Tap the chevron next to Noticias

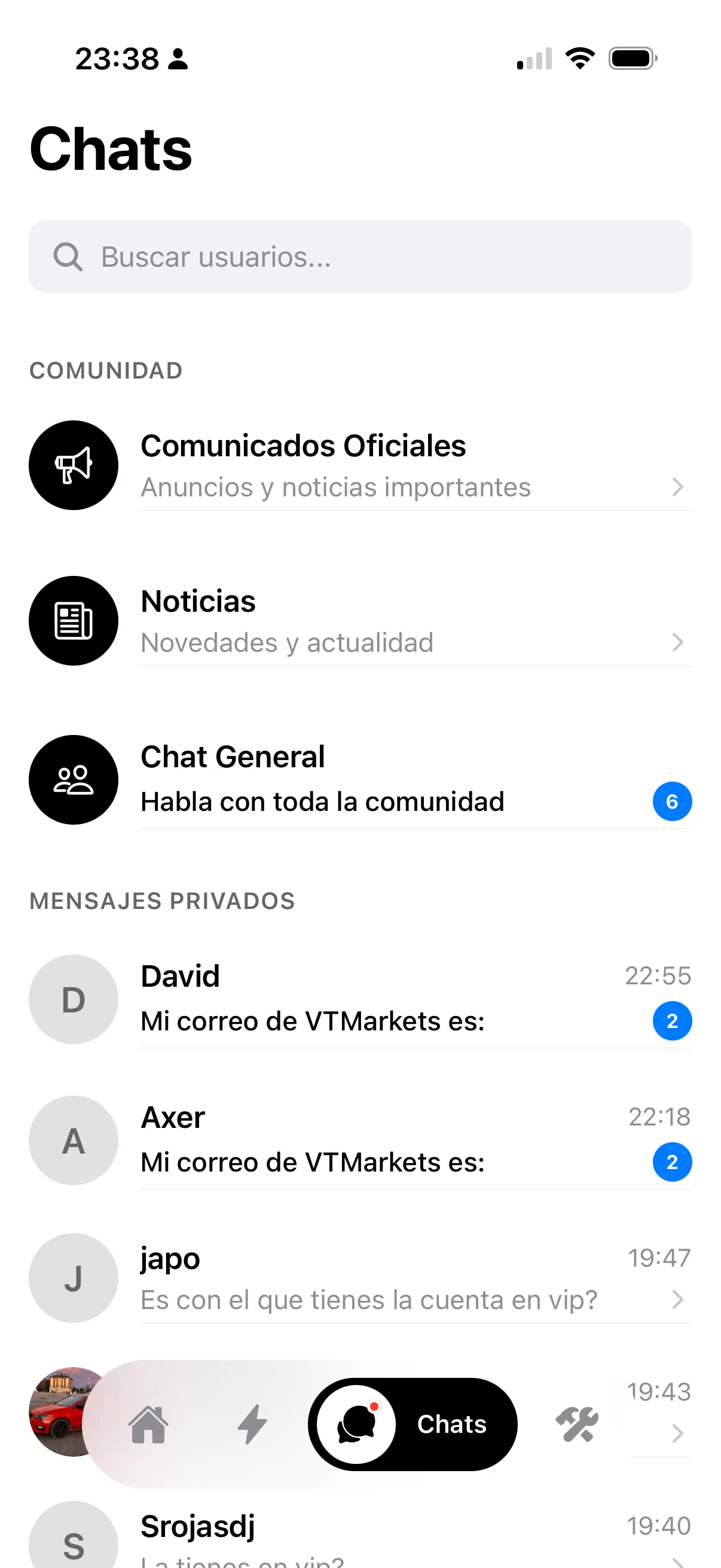677,642
